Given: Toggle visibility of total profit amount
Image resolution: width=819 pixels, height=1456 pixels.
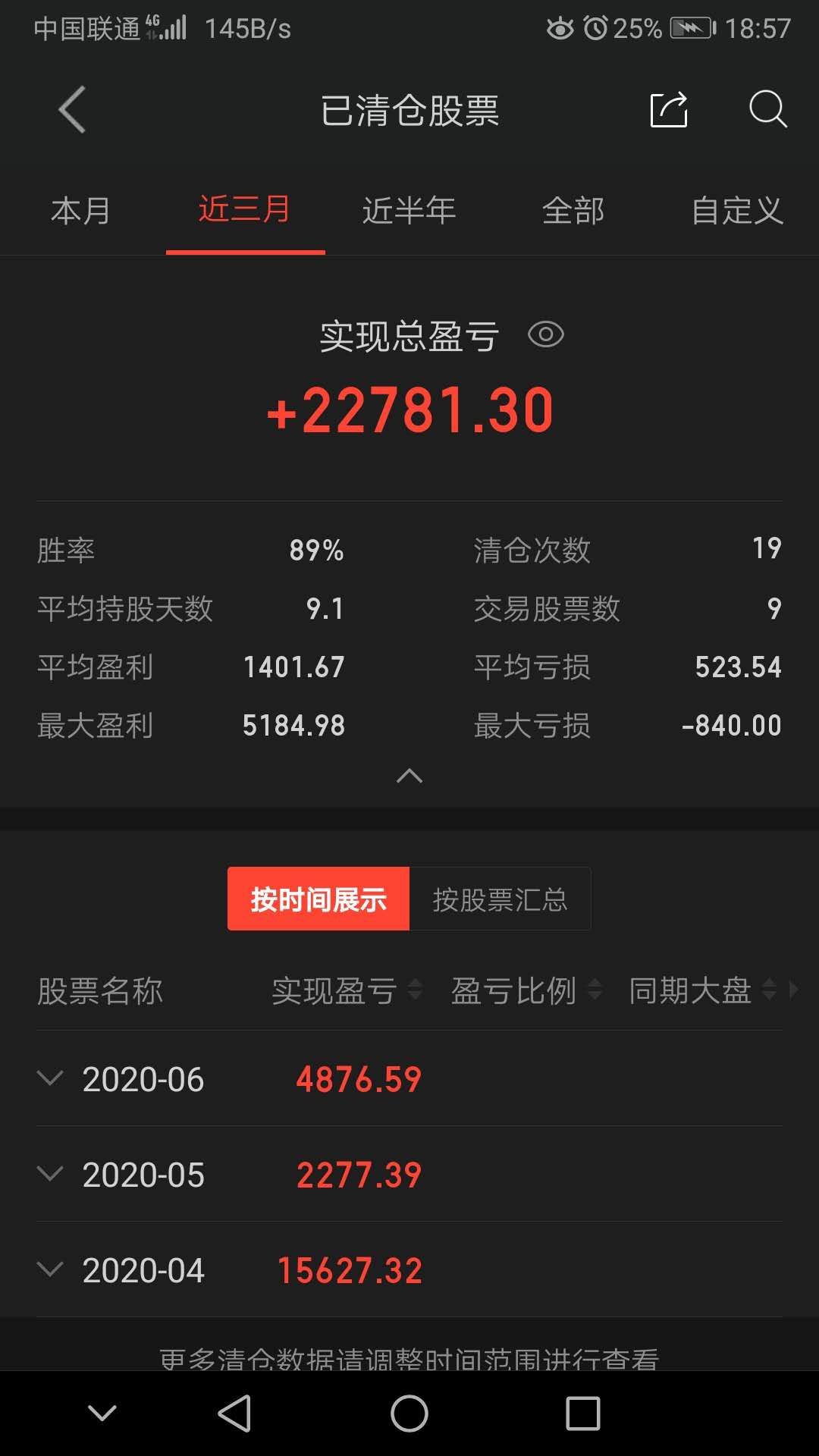Looking at the screenshot, I should pyautogui.click(x=548, y=334).
